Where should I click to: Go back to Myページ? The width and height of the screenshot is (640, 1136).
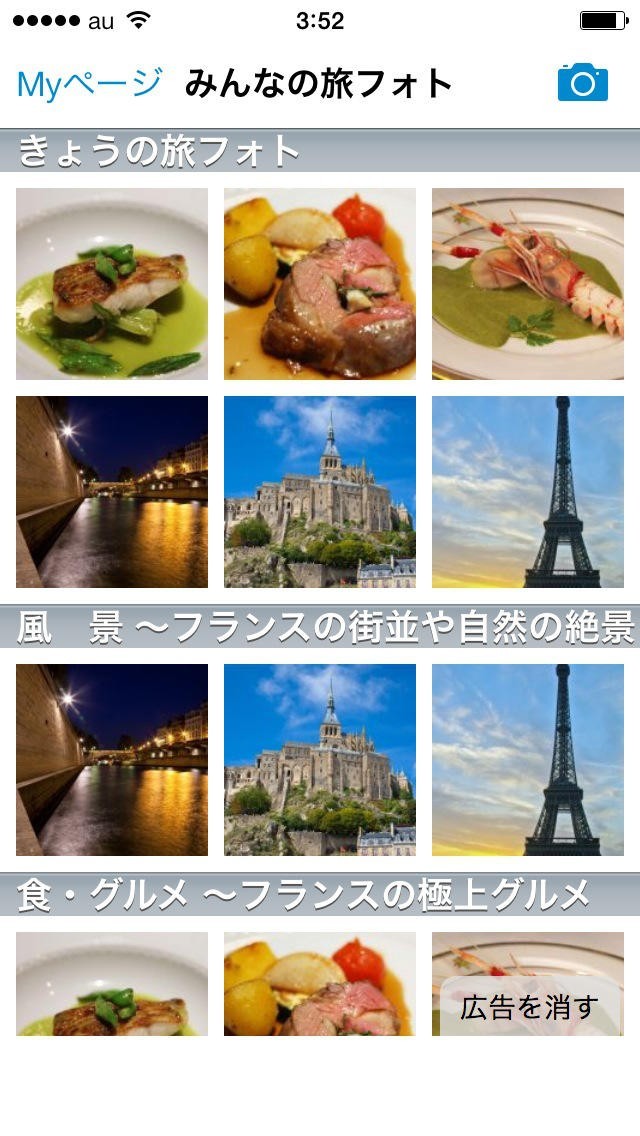pyautogui.click(x=88, y=84)
